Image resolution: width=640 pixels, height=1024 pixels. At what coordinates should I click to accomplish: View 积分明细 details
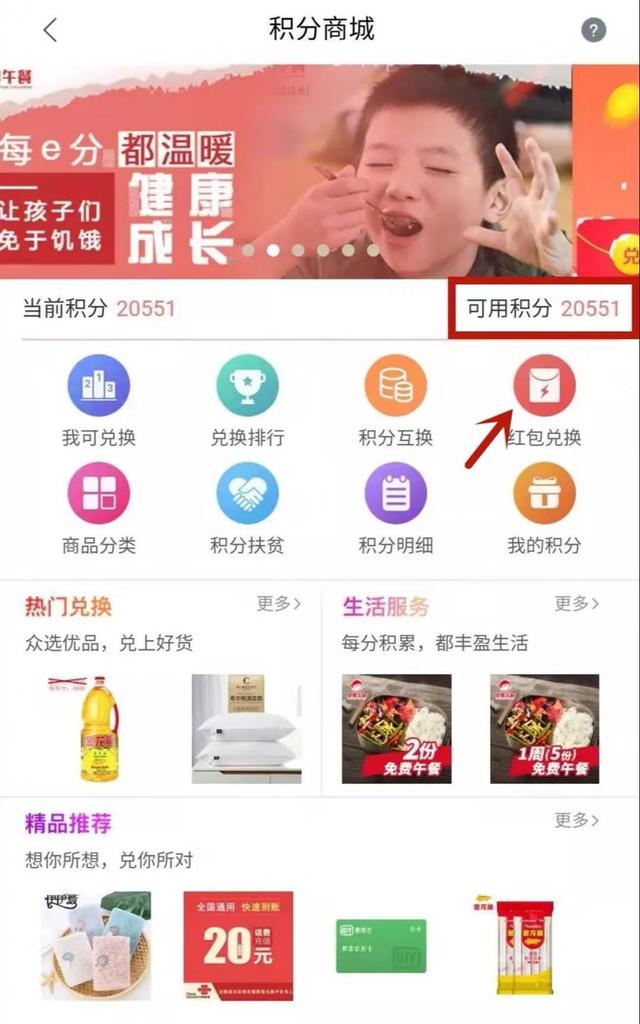pos(395,509)
